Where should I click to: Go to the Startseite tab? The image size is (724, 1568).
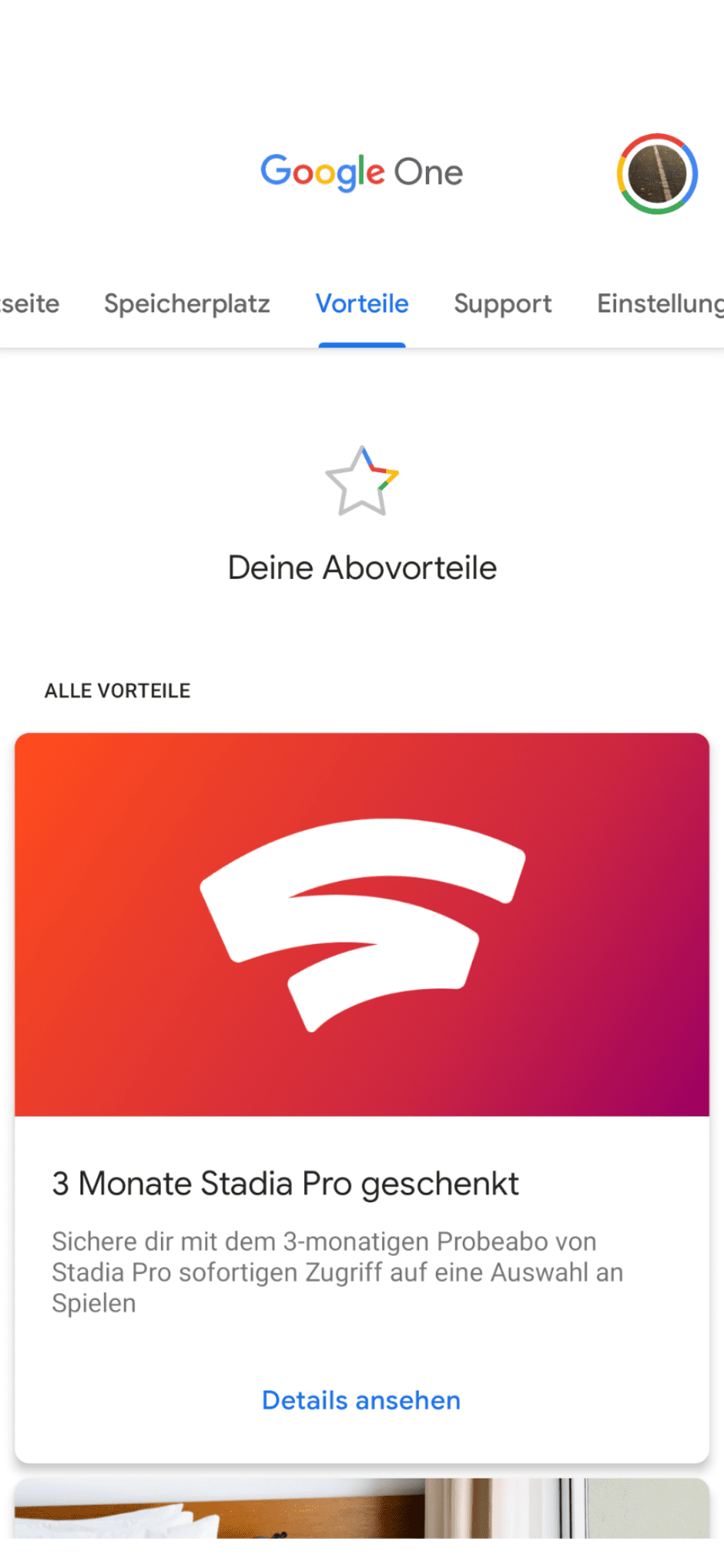[x=29, y=304]
